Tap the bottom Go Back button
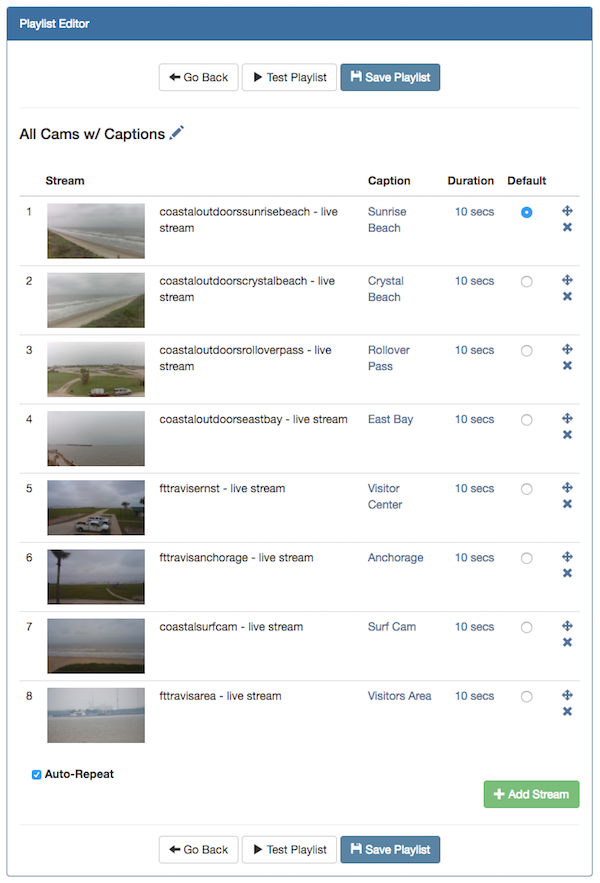The height and width of the screenshot is (883, 600). point(198,849)
